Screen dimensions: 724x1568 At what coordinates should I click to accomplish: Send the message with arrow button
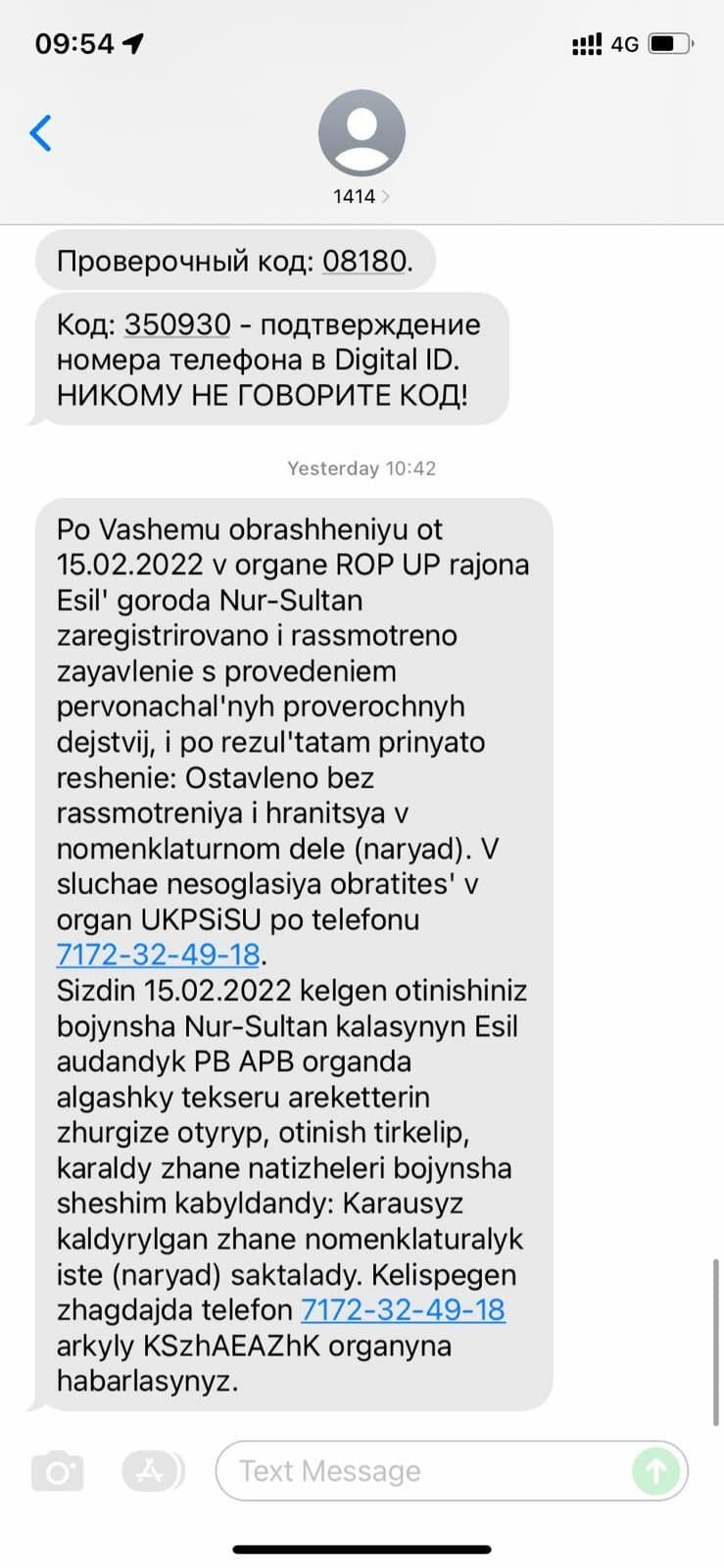[x=656, y=1471]
